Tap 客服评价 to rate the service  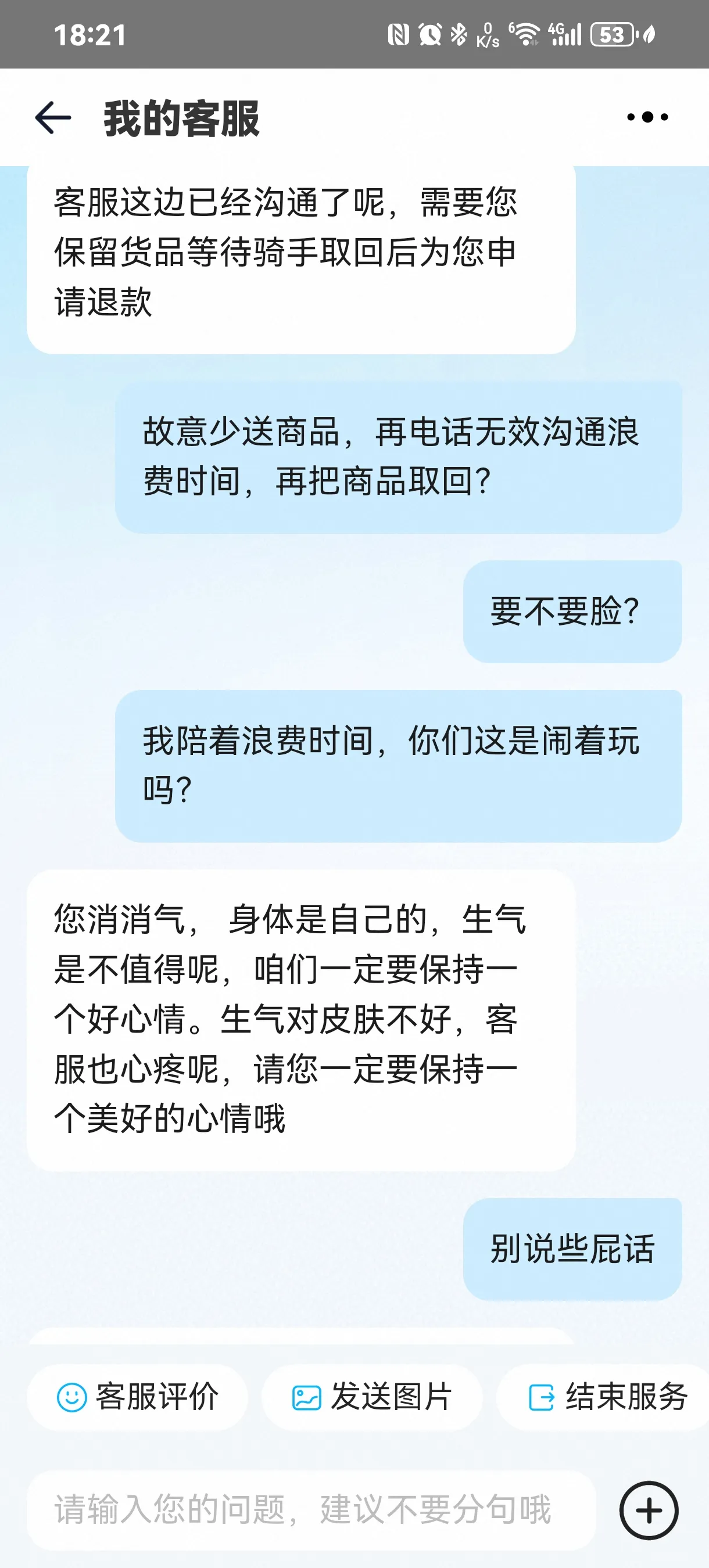pos(138,1396)
